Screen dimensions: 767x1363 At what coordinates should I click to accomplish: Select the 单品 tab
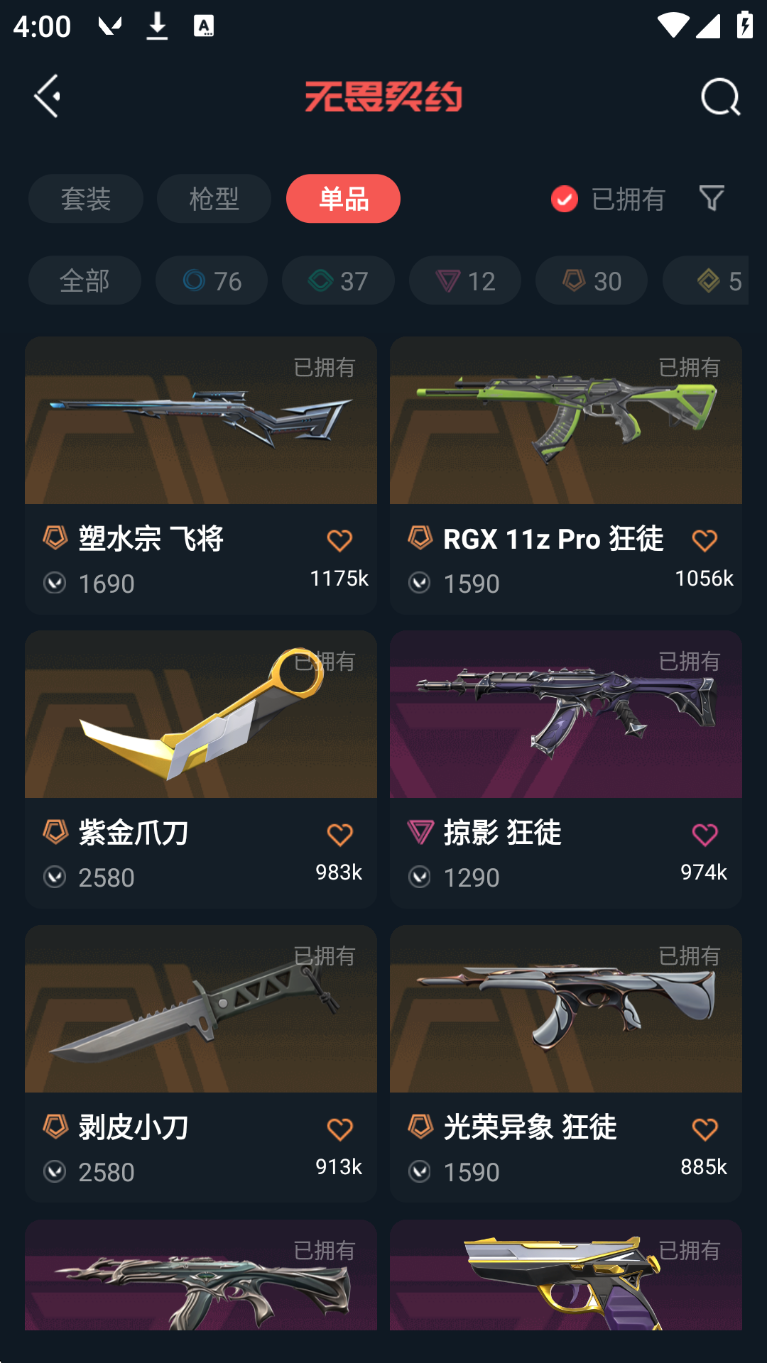coord(343,199)
